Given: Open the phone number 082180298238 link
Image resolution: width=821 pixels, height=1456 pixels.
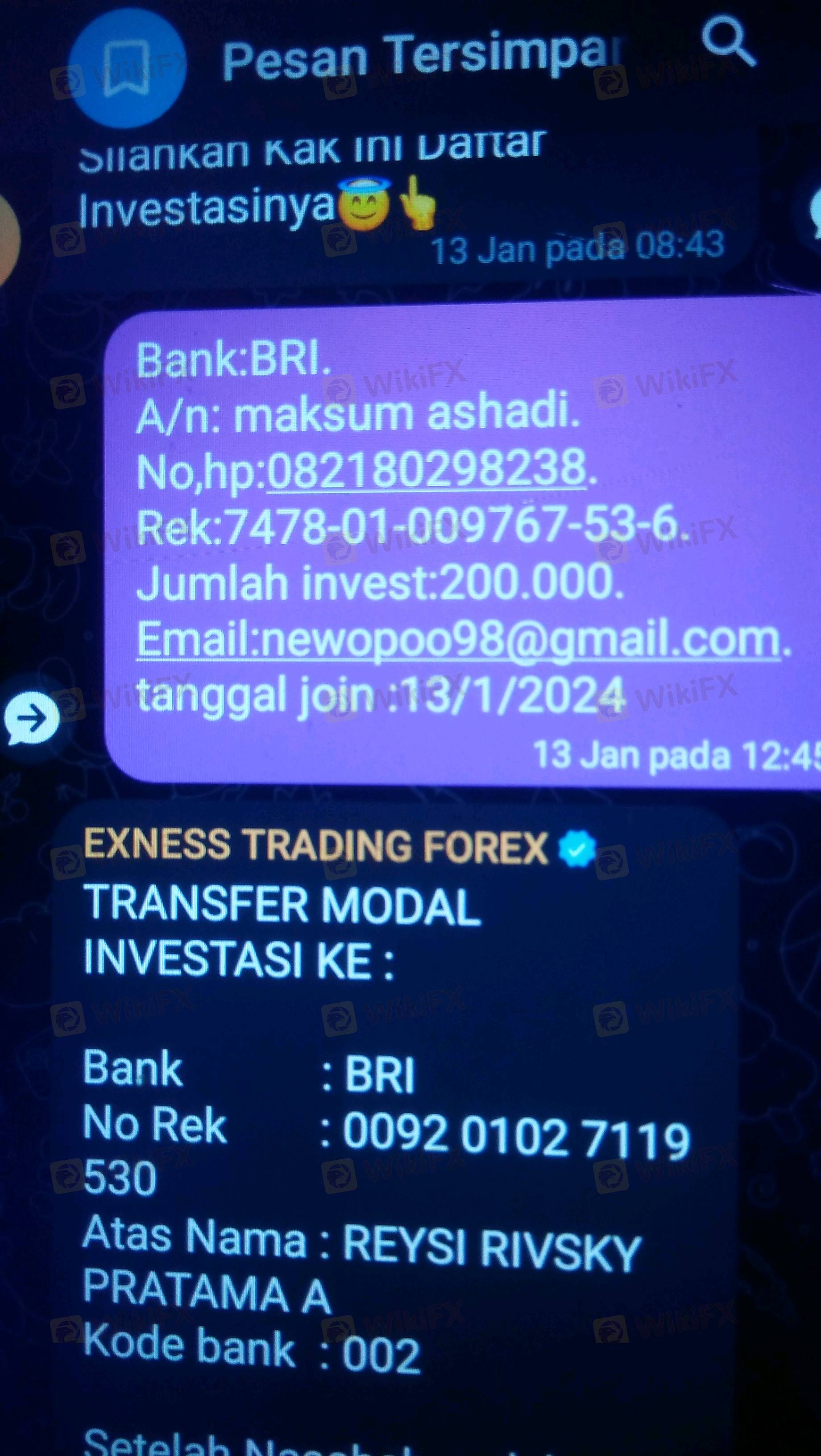Looking at the screenshot, I should tap(426, 468).
